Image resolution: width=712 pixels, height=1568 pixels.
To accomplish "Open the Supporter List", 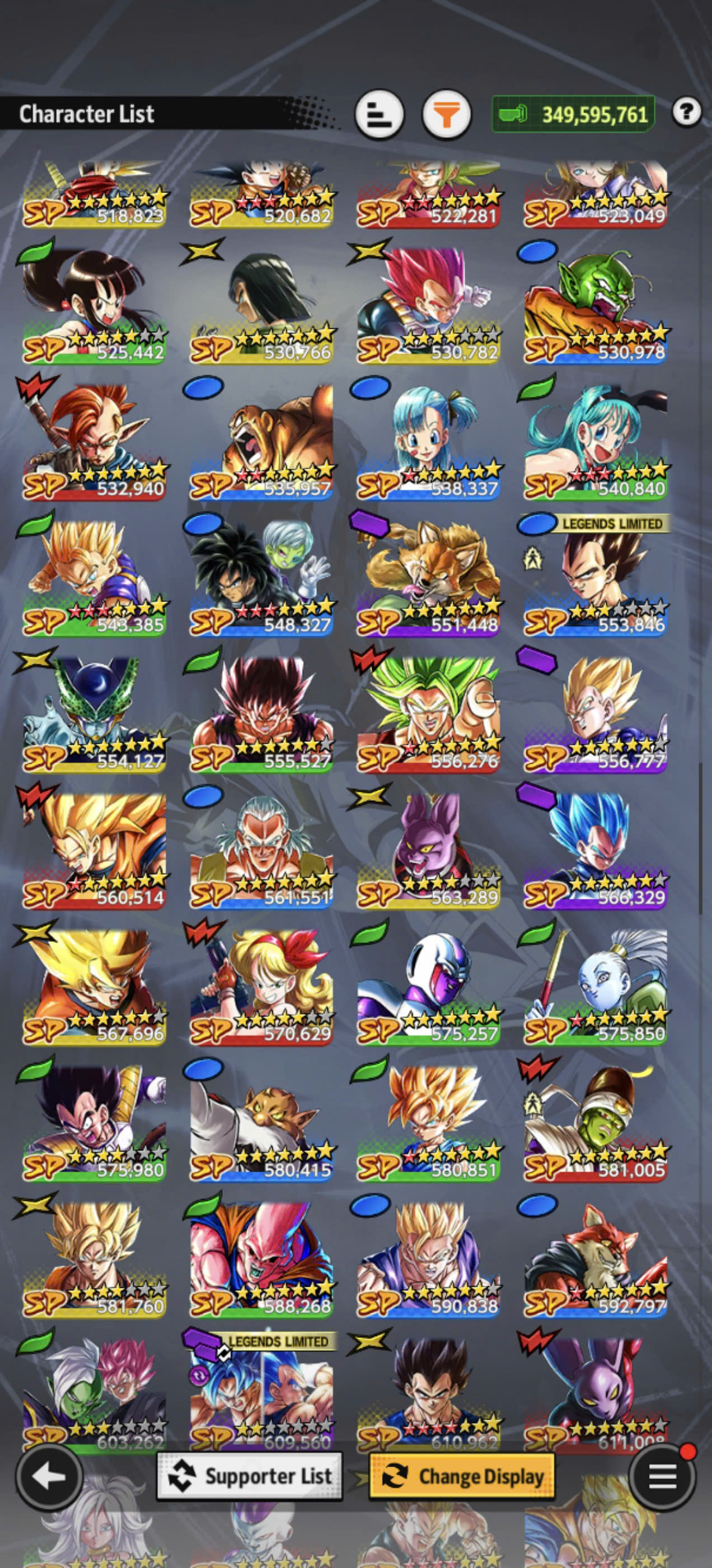I will click(x=250, y=1476).
